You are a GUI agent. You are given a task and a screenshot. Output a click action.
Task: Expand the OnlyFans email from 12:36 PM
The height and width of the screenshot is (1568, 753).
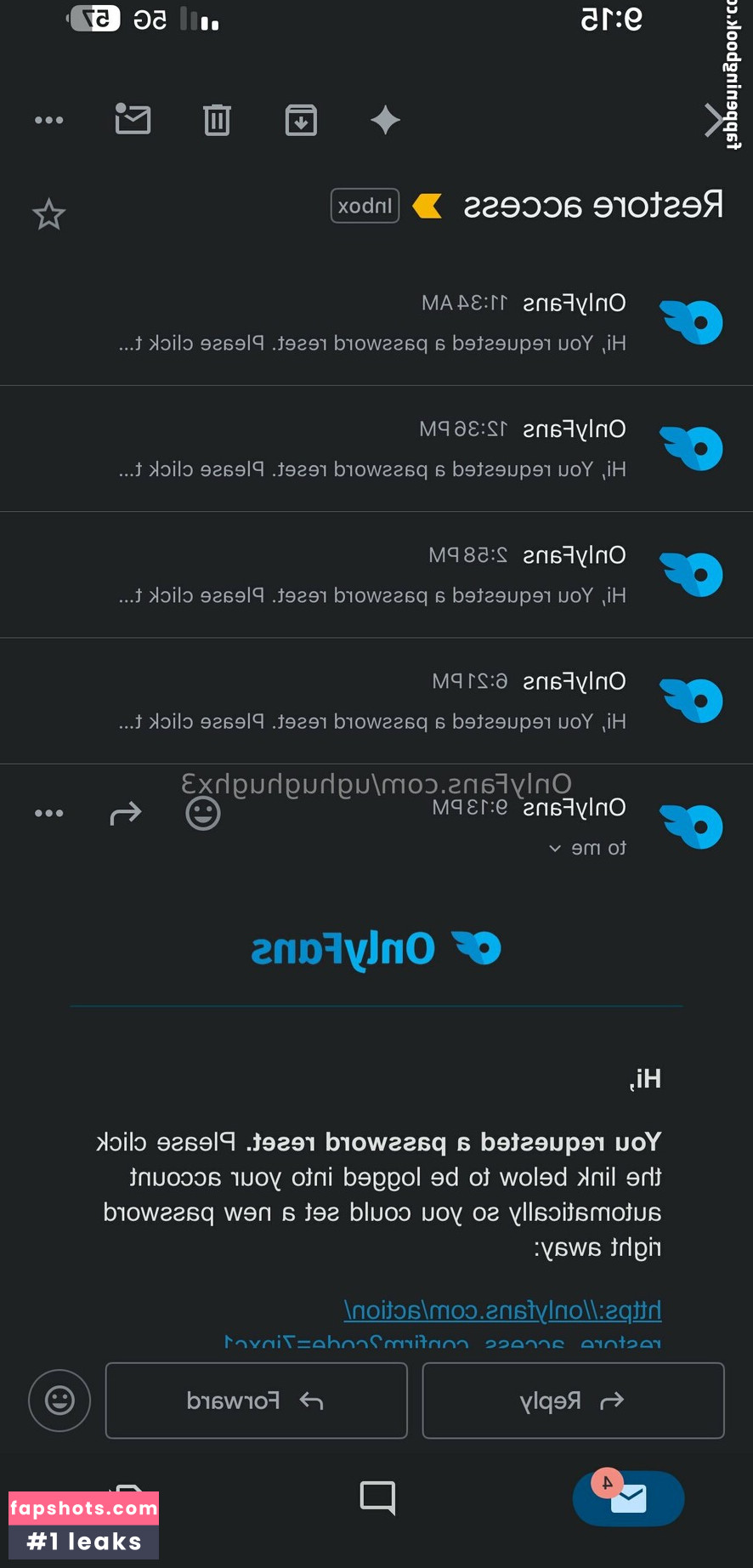(374, 449)
